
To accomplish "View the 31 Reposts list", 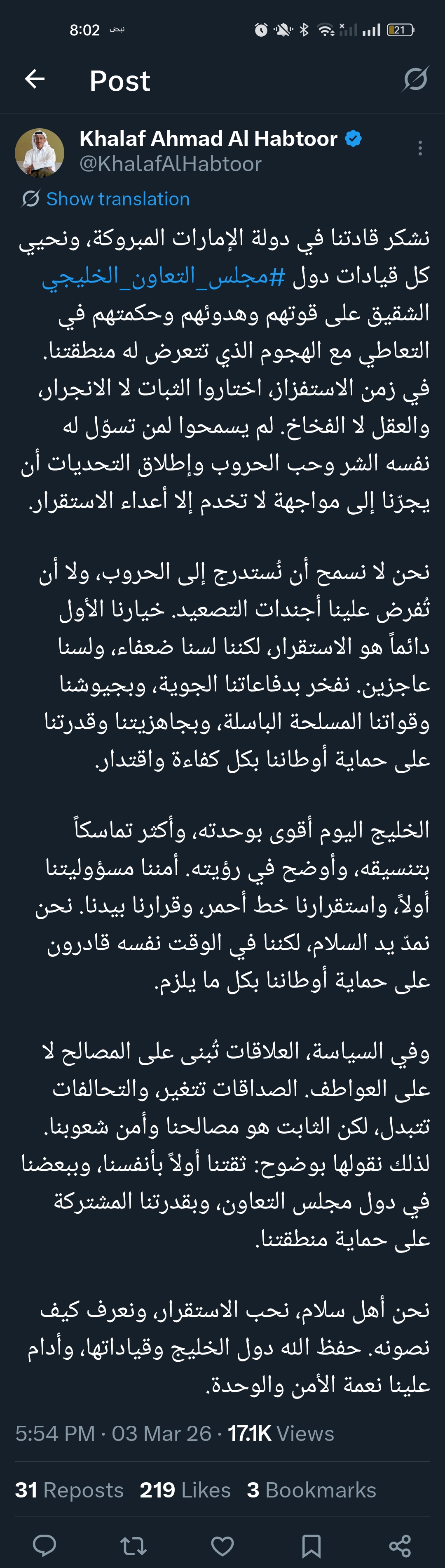I will (69, 1490).
